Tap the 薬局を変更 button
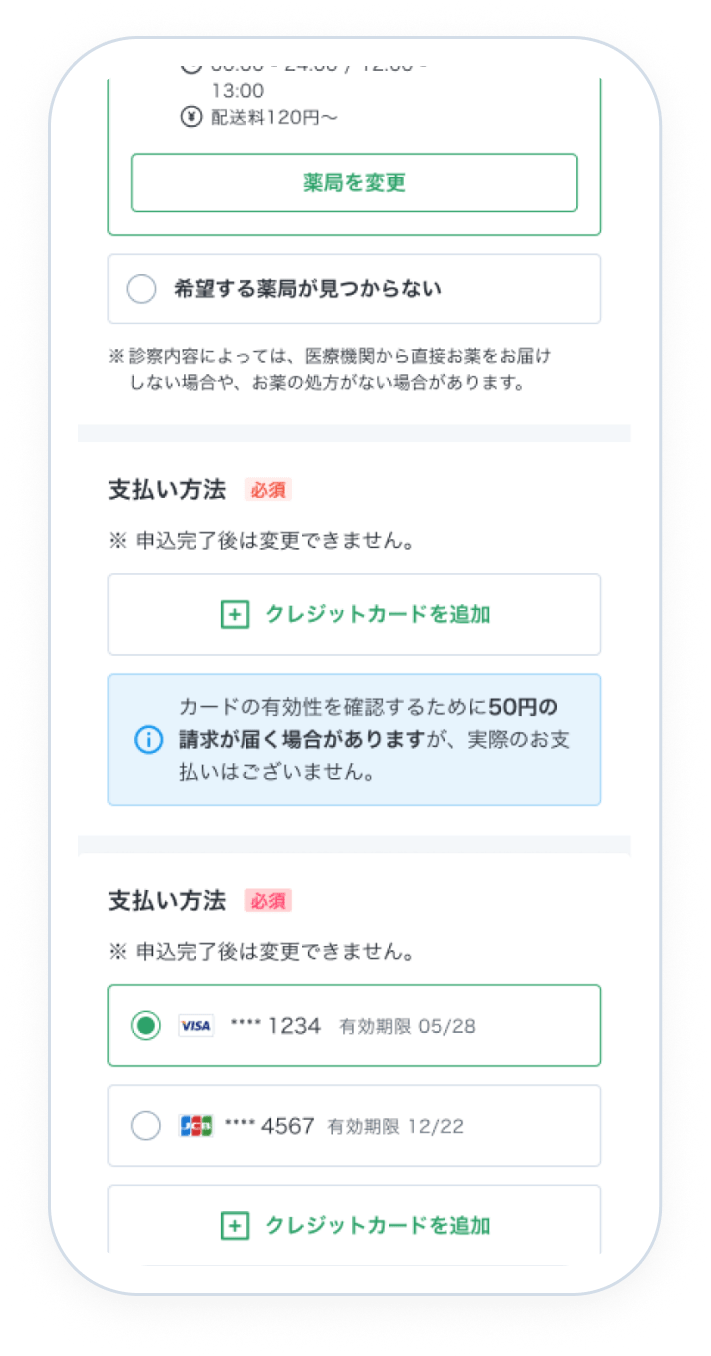Screen dimensions: 711x1356 coord(354,183)
